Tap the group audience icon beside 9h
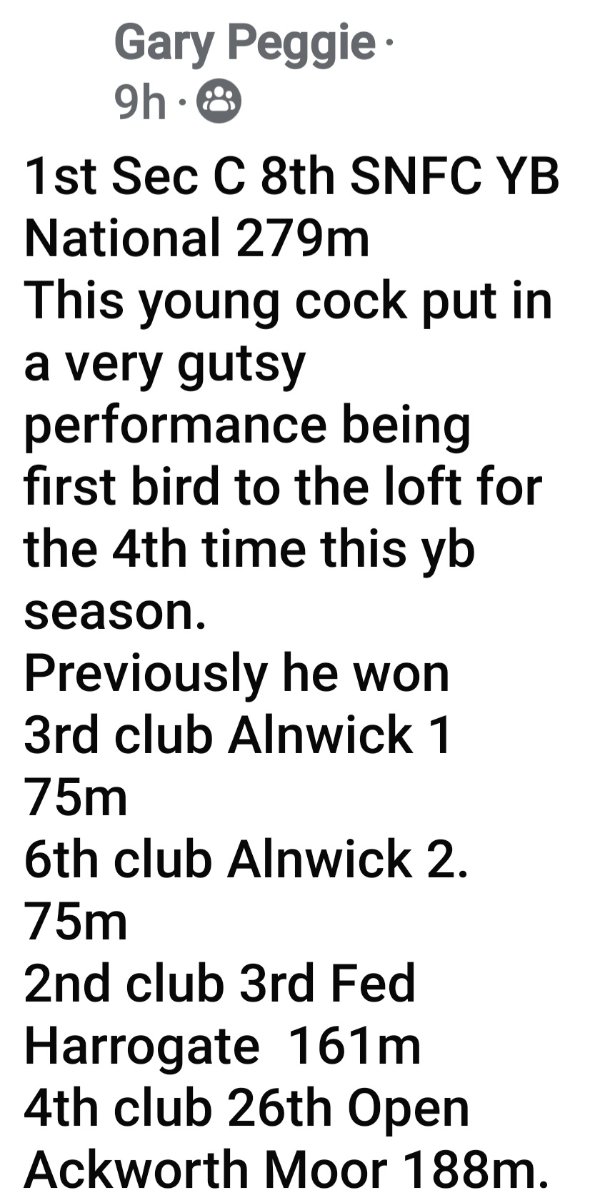Screen dimensions: 600x1200 pos(221,101)
